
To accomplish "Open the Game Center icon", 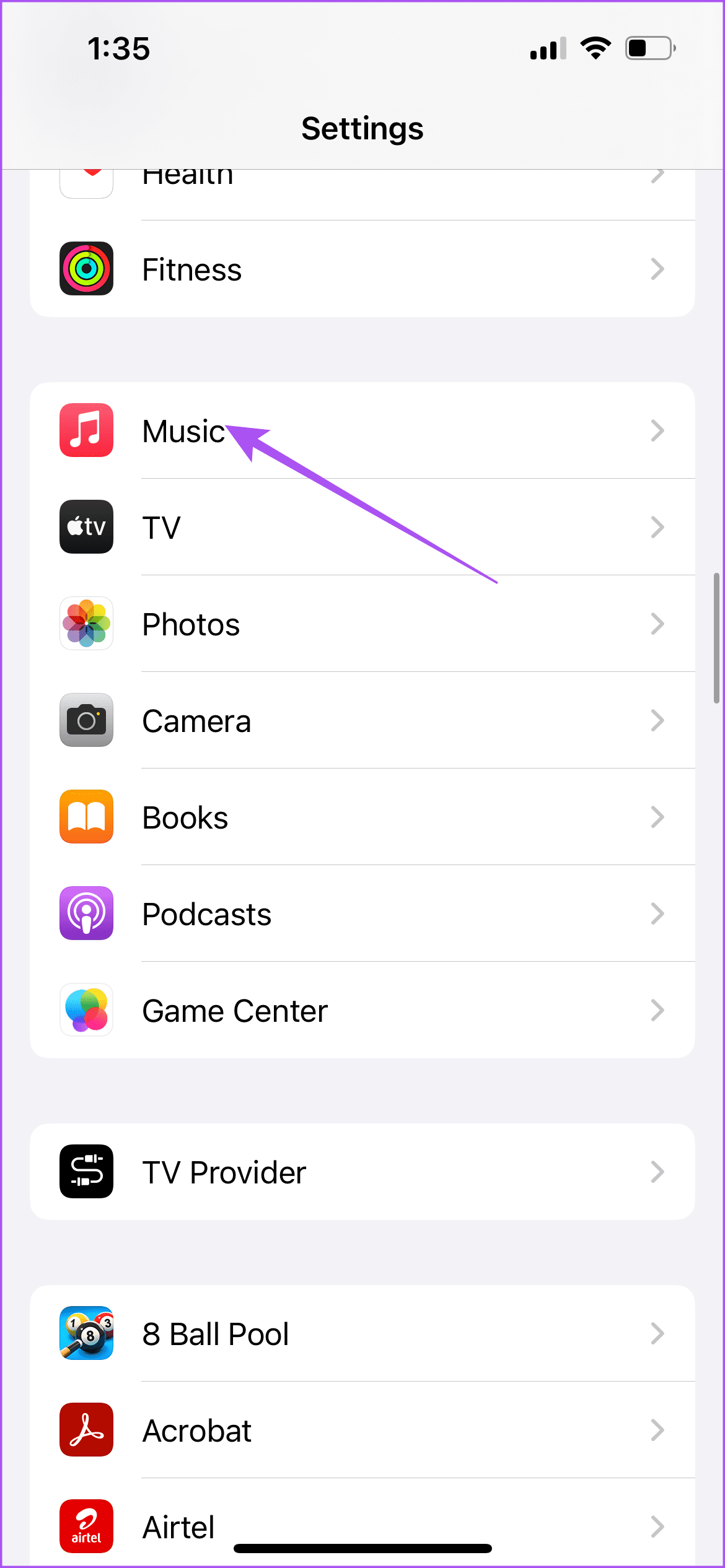I will pos(86,1010).
